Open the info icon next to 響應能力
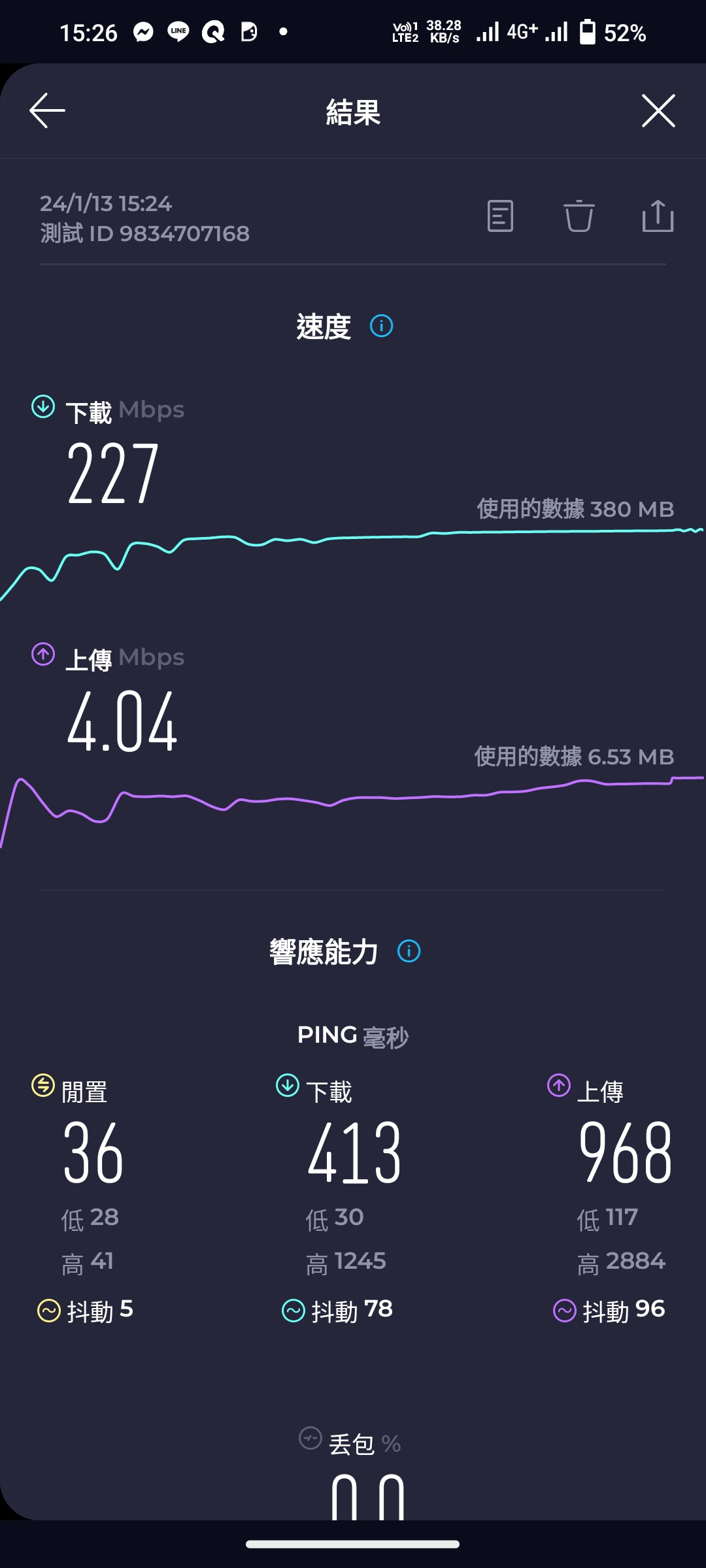Viewport: 706px width, 1568px height. click(409, 951)
